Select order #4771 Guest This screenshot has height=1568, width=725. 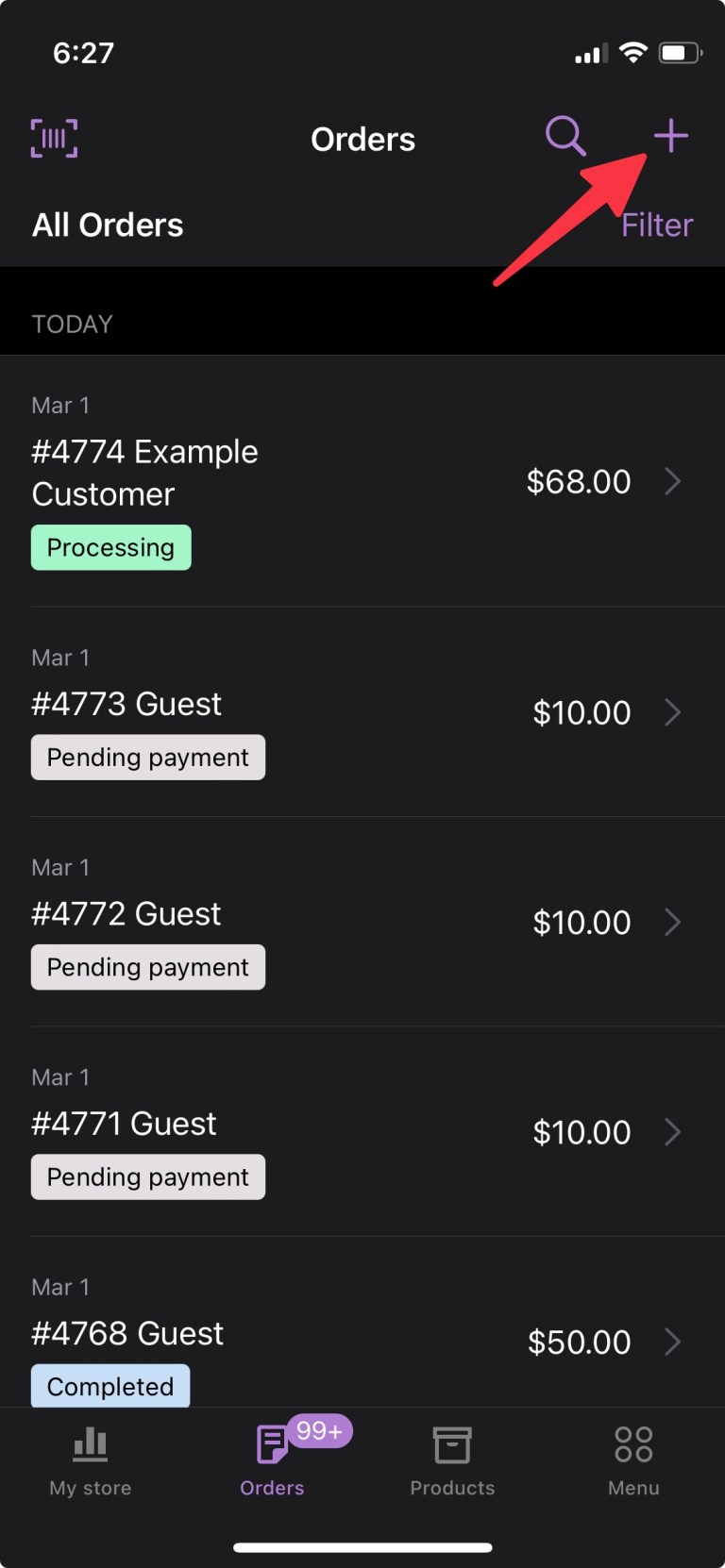(x=362, y=1132)
